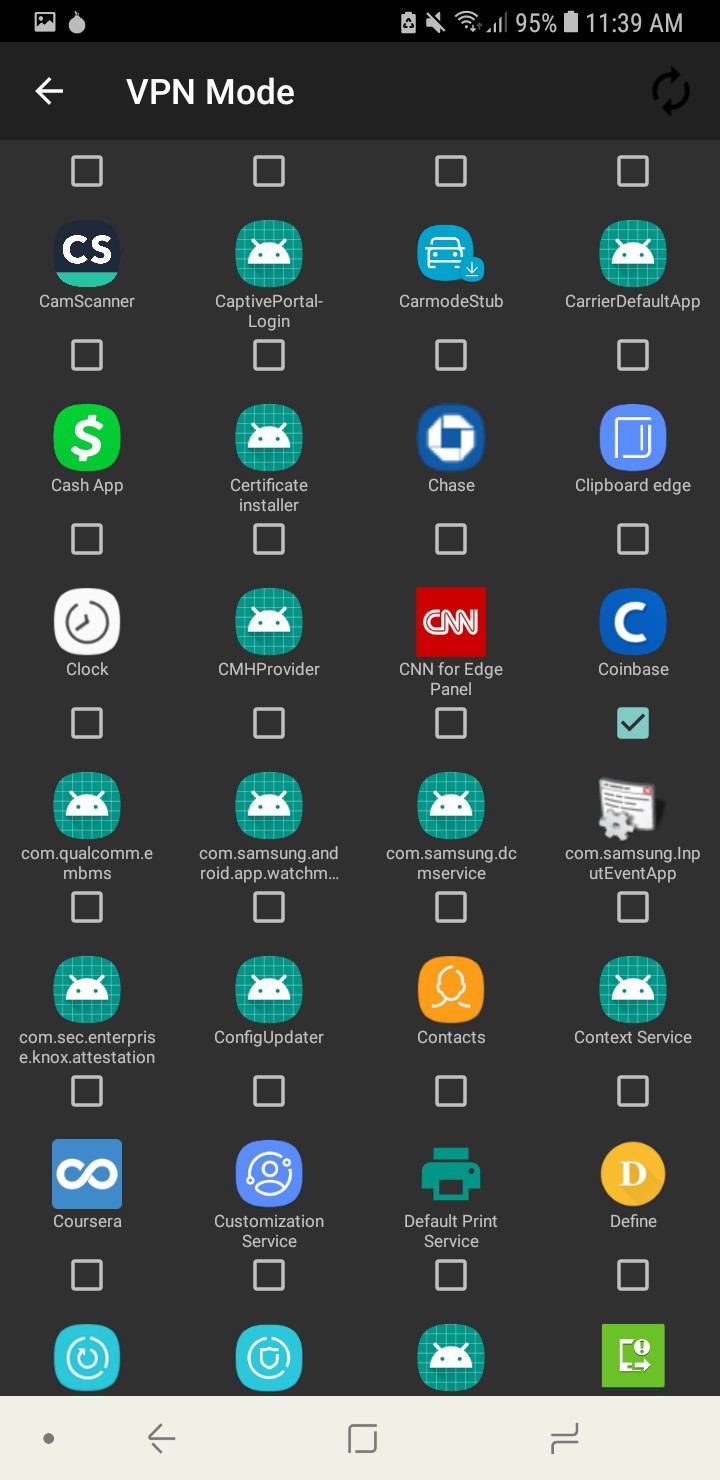
Task: Uncheck the Coinbase checkbox
Action: 633,723
